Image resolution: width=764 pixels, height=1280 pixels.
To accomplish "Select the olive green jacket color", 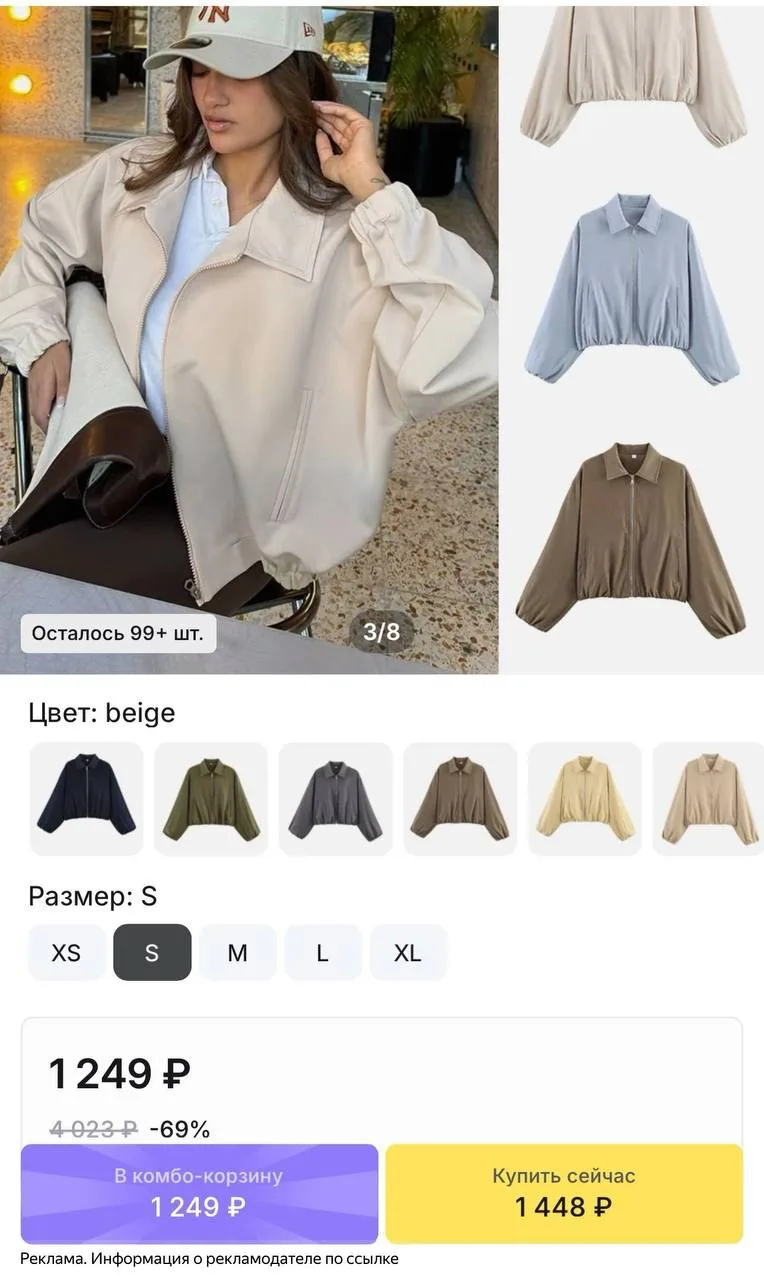I will 211,799.
